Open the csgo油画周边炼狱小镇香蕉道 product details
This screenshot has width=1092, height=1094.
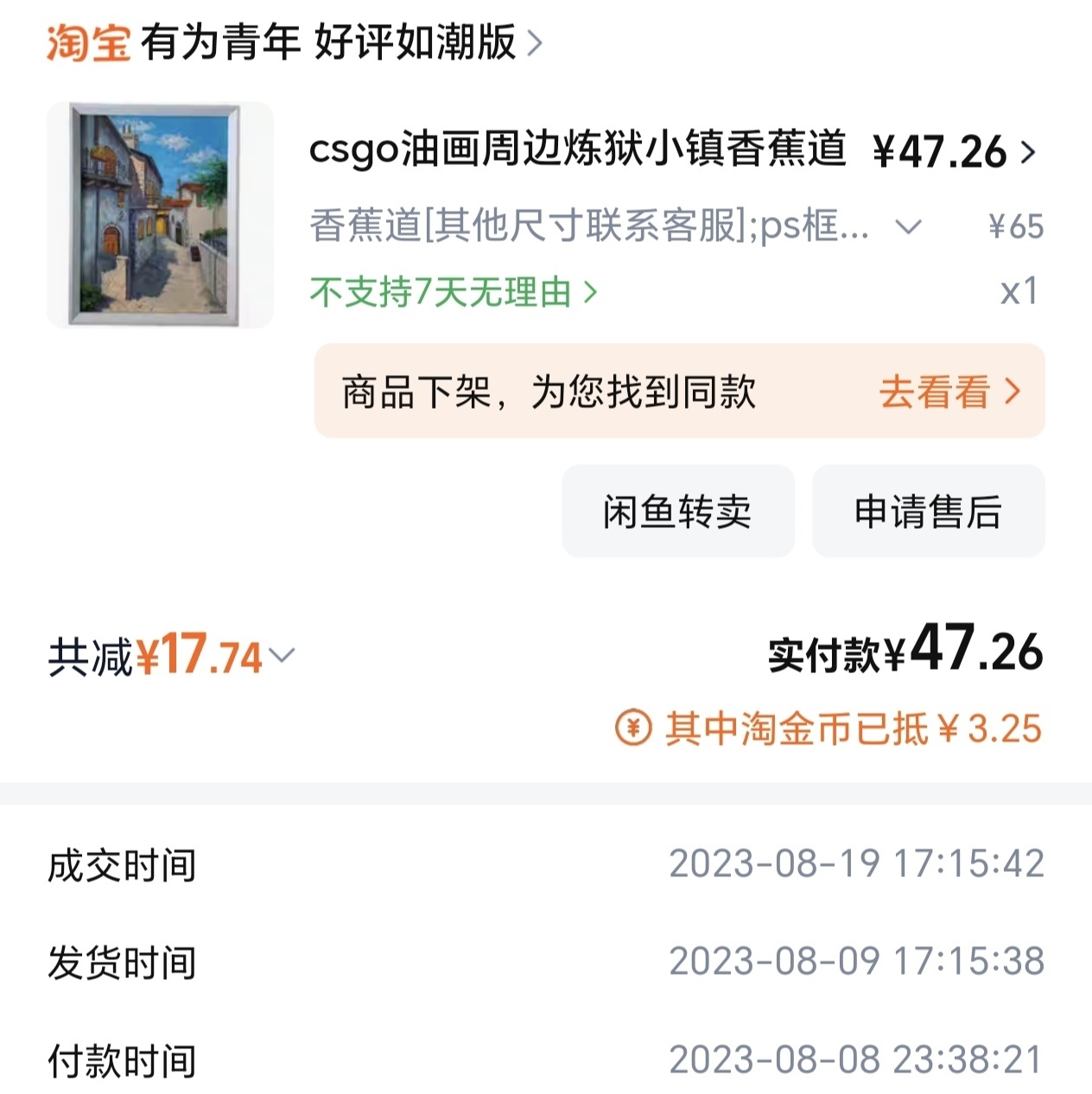577,150
